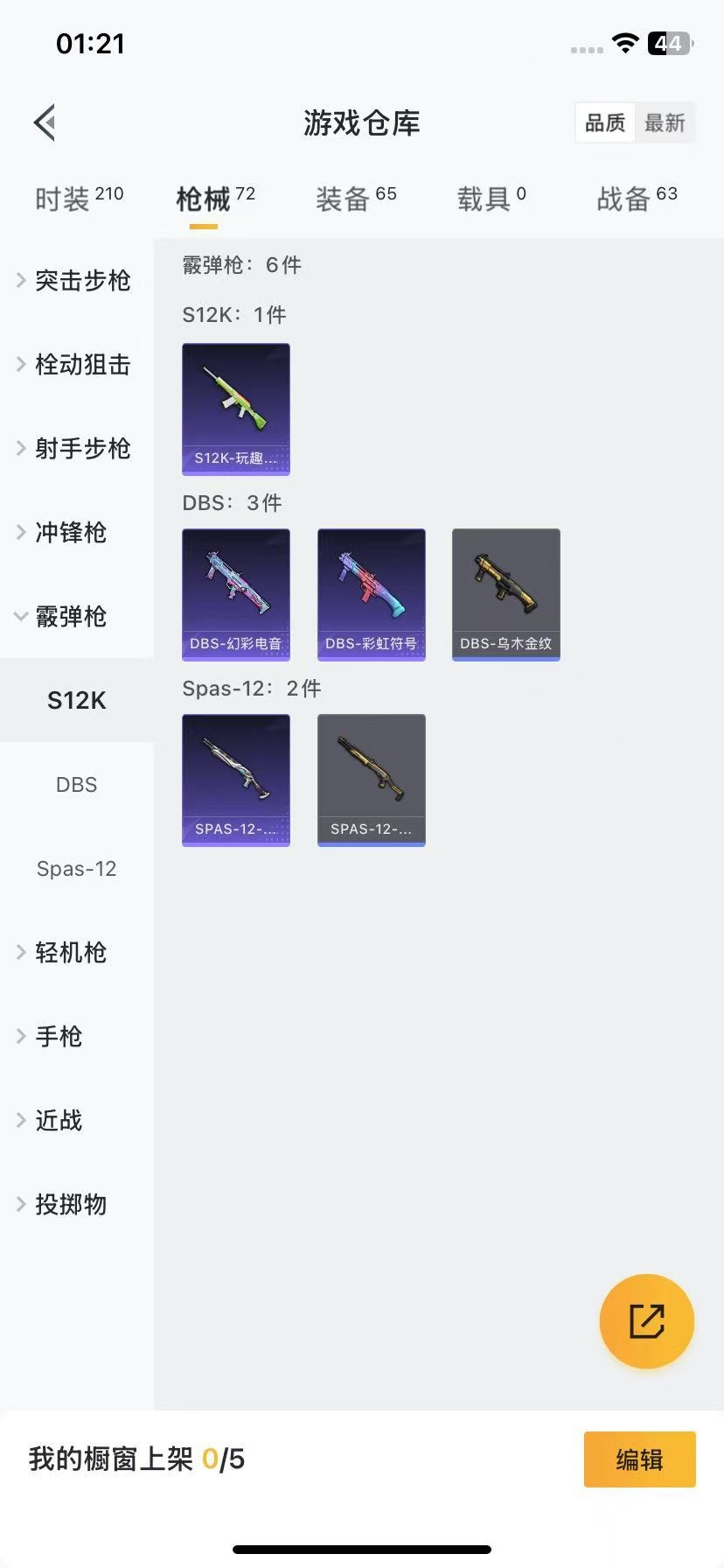This screenshot has width=724, height=1568.
Task: Sort by 最新
Action: (x=665, y=122)
